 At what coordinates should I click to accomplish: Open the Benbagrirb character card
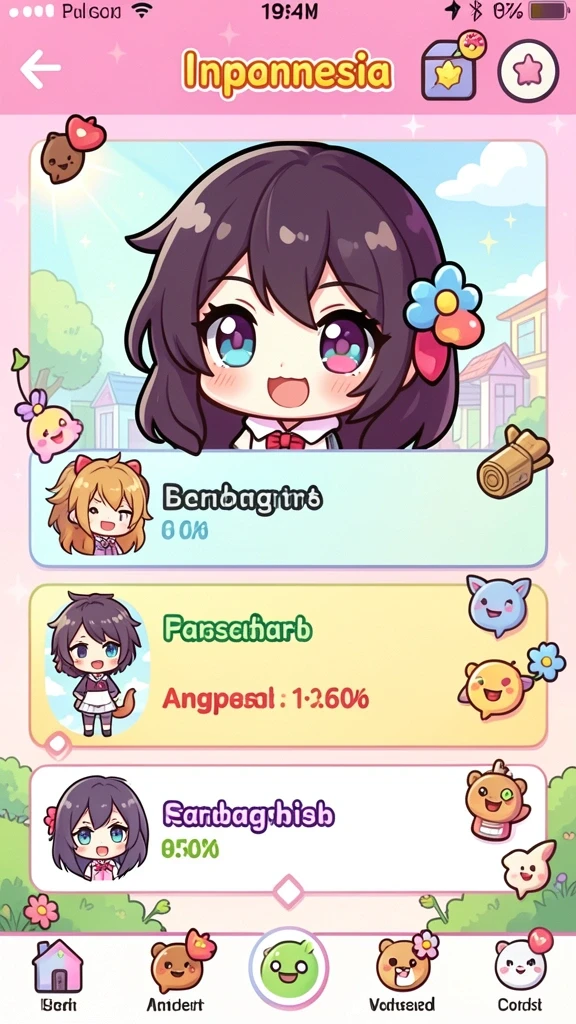pyautogui.click(x=288, y=509)
